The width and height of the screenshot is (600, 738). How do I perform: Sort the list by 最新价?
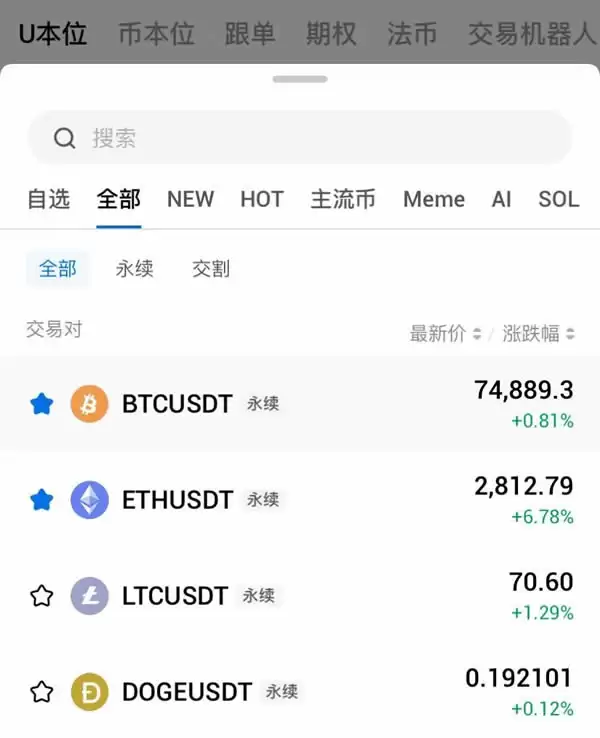click(x=446, y=334)
